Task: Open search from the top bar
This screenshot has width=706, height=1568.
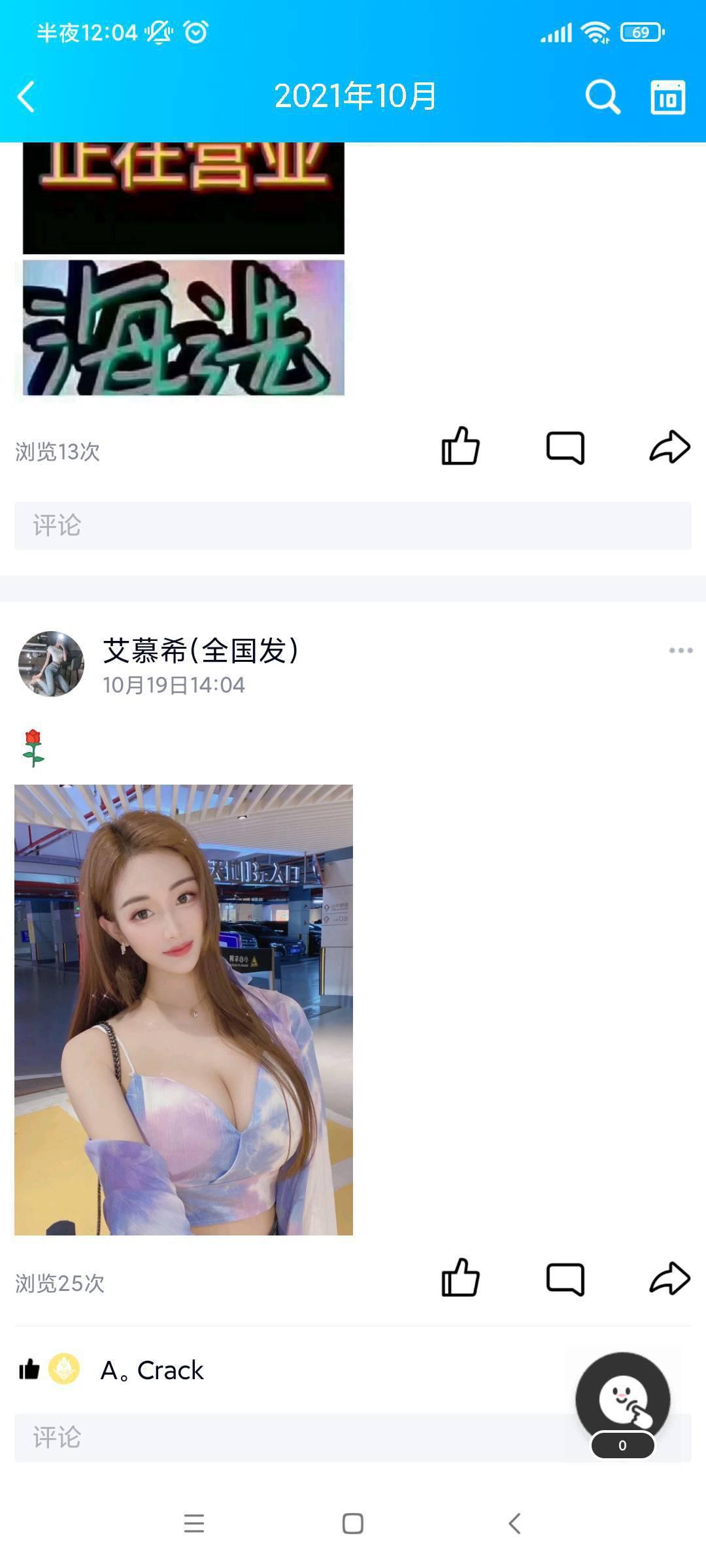Action: (x=600, y=97)
